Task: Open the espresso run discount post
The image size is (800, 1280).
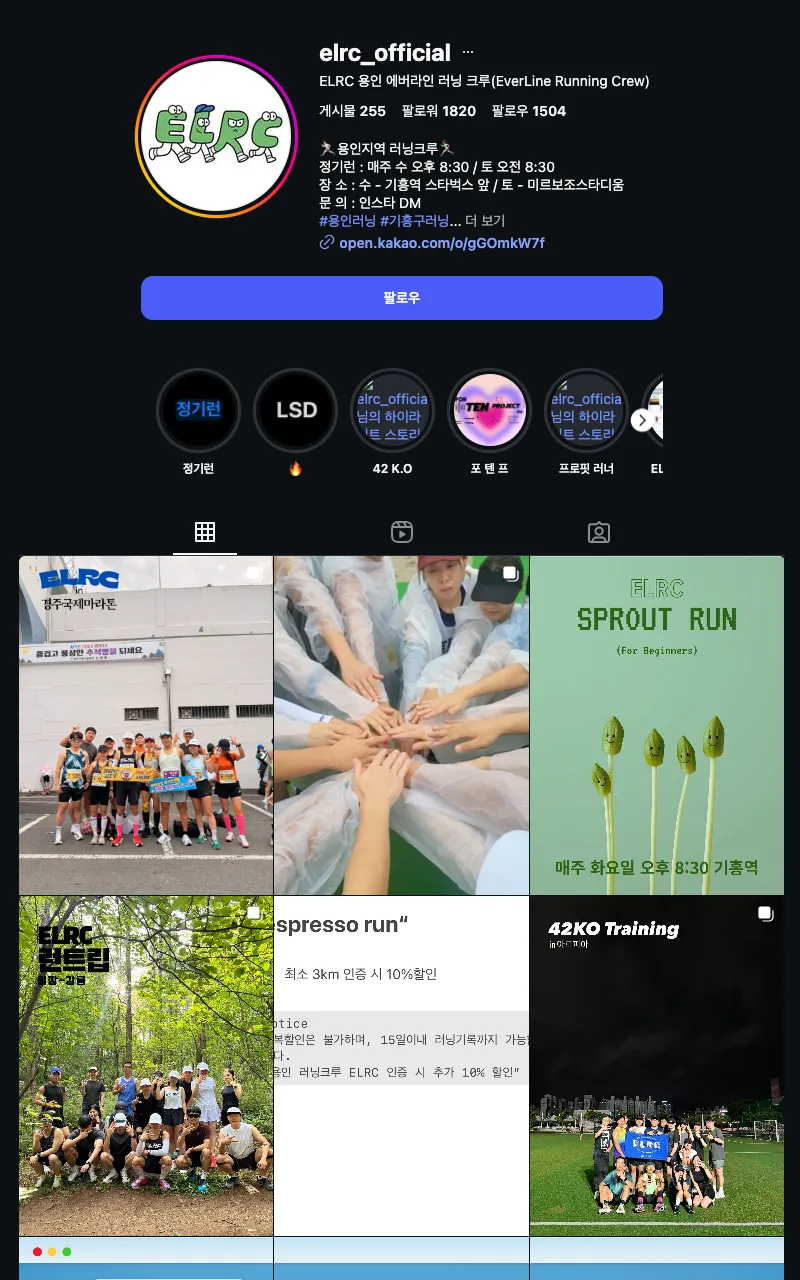Action: coord(401,1065)
